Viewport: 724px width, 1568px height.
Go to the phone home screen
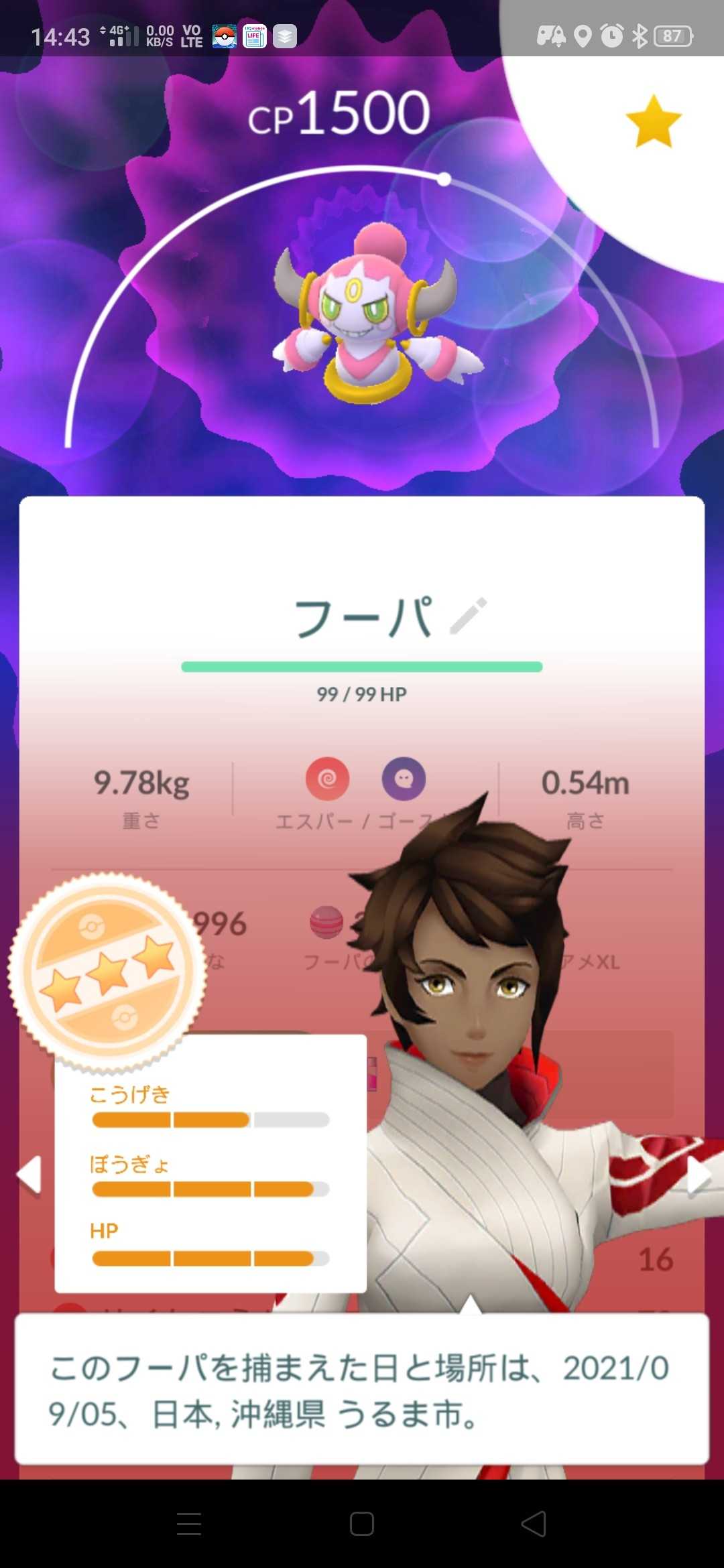(362, 1524)
